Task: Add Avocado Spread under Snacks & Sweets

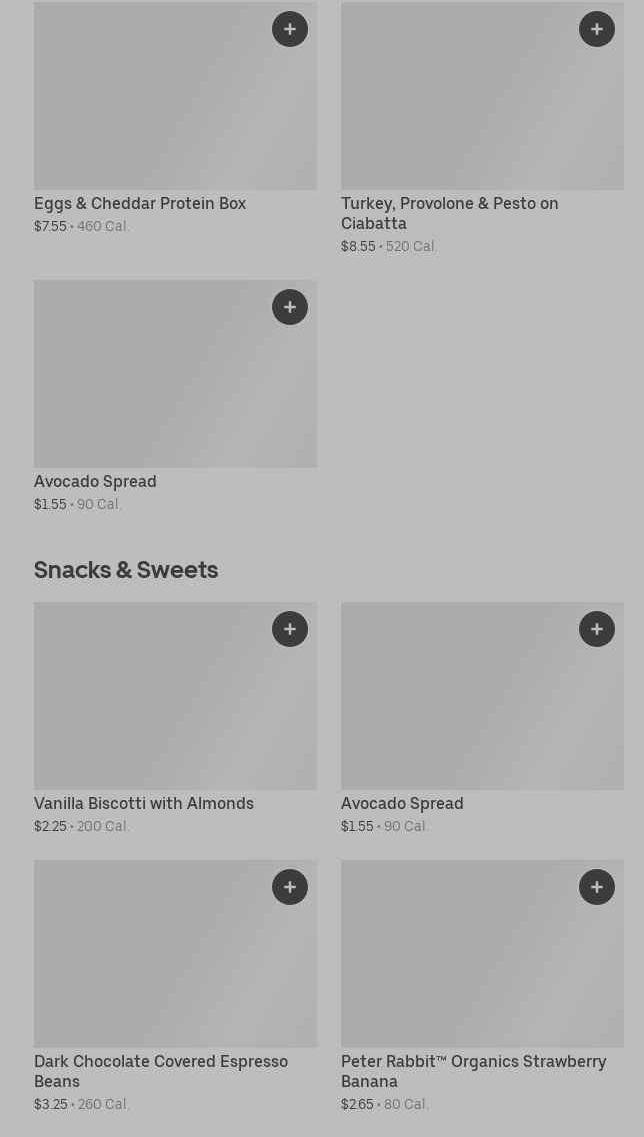Action: coord(597,629)
